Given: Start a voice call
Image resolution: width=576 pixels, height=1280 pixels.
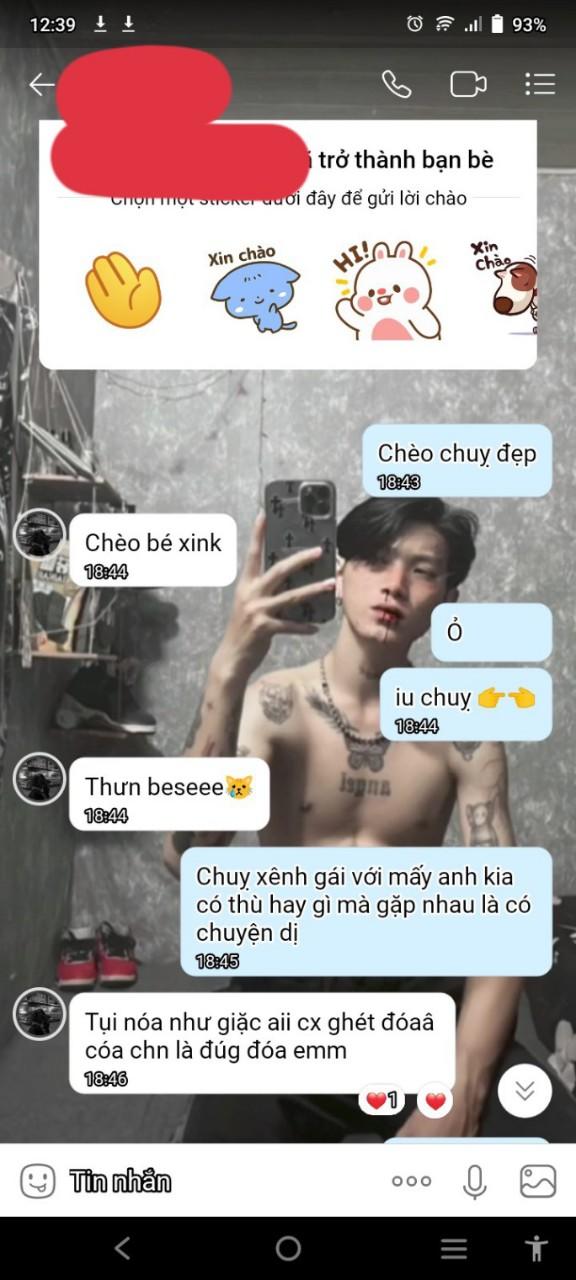Looking at the screenshot, I should 396,84.
